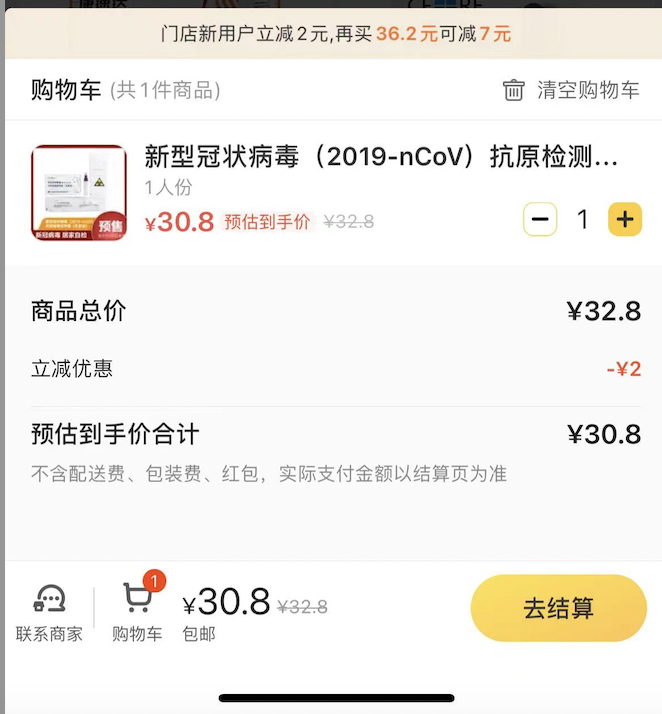Clear the shopping cart (清空购物车)
Viewport: 662px width, 714px height.
571,90
